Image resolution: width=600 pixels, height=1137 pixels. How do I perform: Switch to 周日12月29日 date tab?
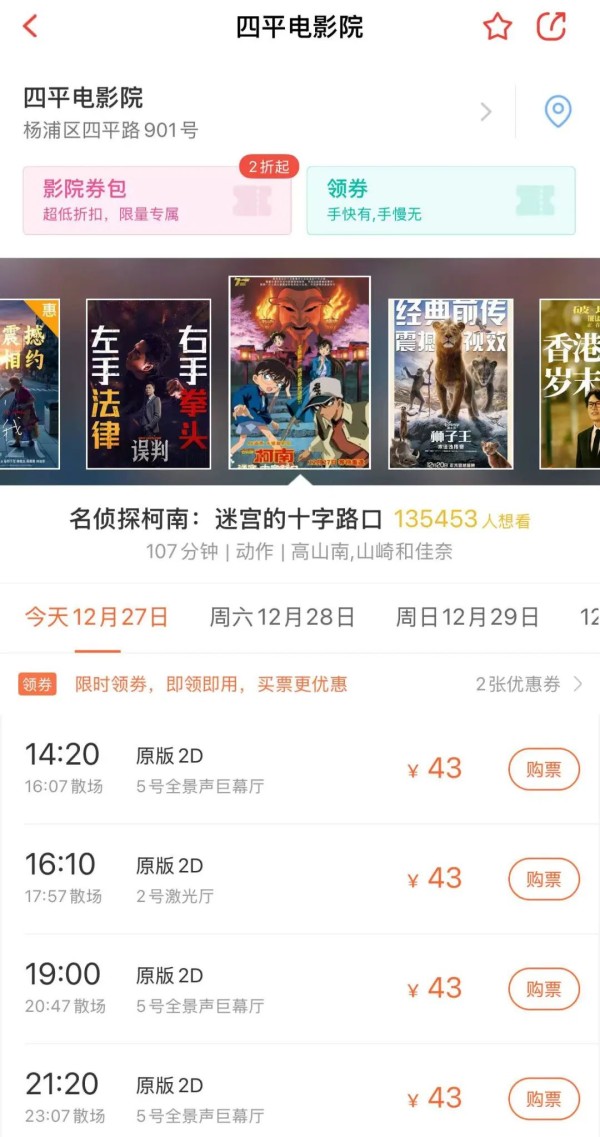[x=467, y=617]
